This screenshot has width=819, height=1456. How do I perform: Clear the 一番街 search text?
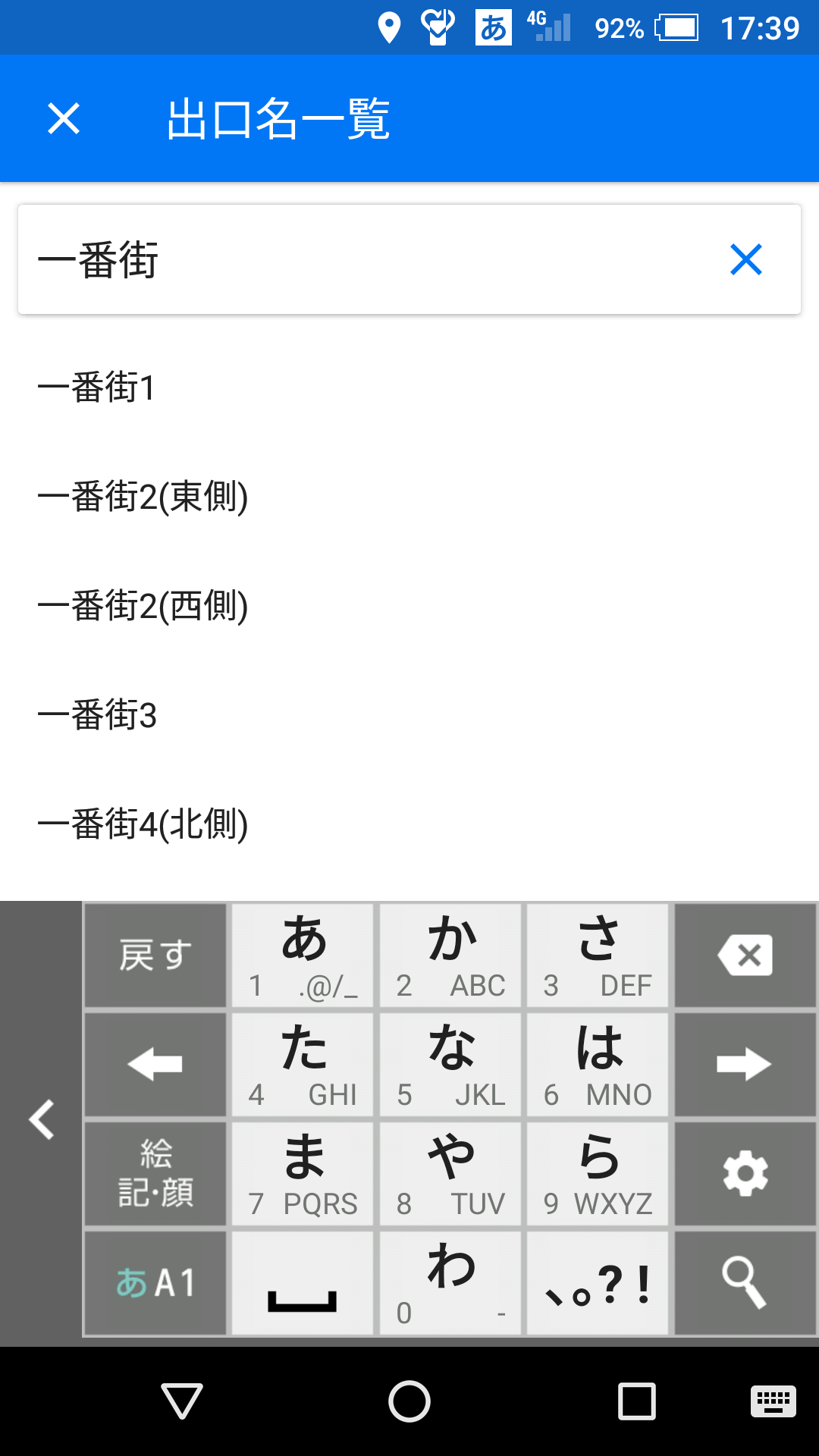746,259
